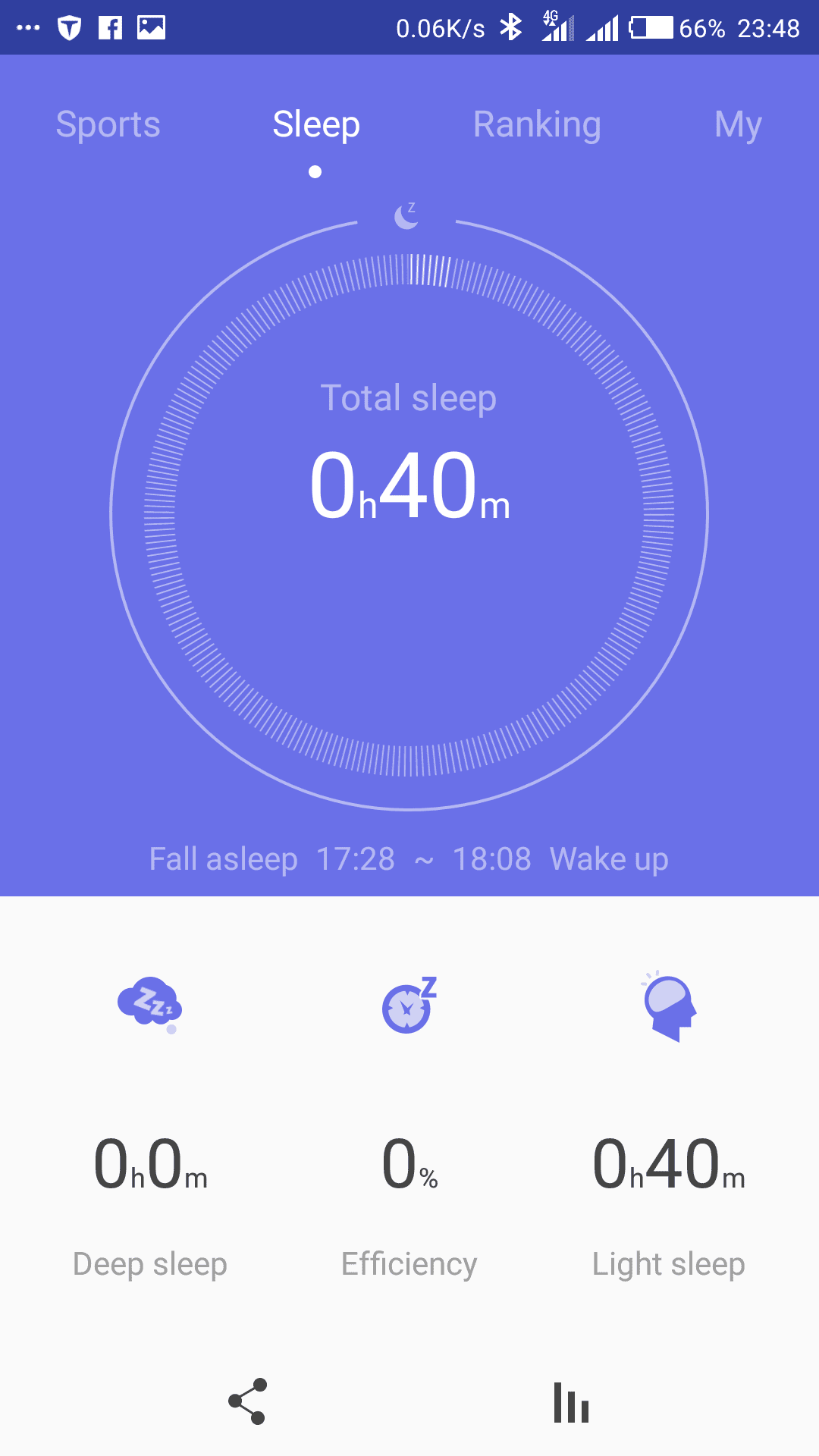This screenshot has width=819, height=1456.
Task: Open the Ranking tab
Action: click(x=537, y=124)
